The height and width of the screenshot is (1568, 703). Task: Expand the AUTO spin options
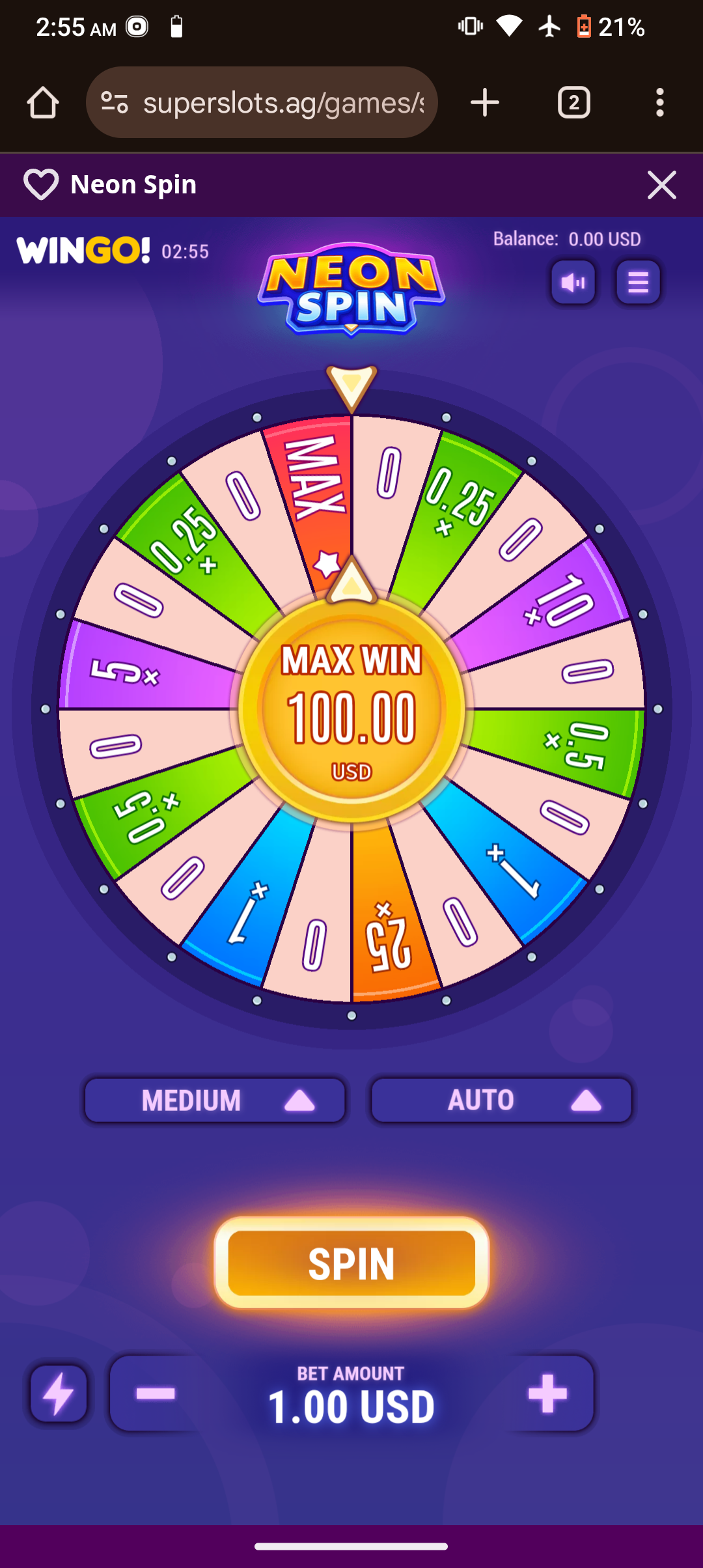coord(501,1100)
